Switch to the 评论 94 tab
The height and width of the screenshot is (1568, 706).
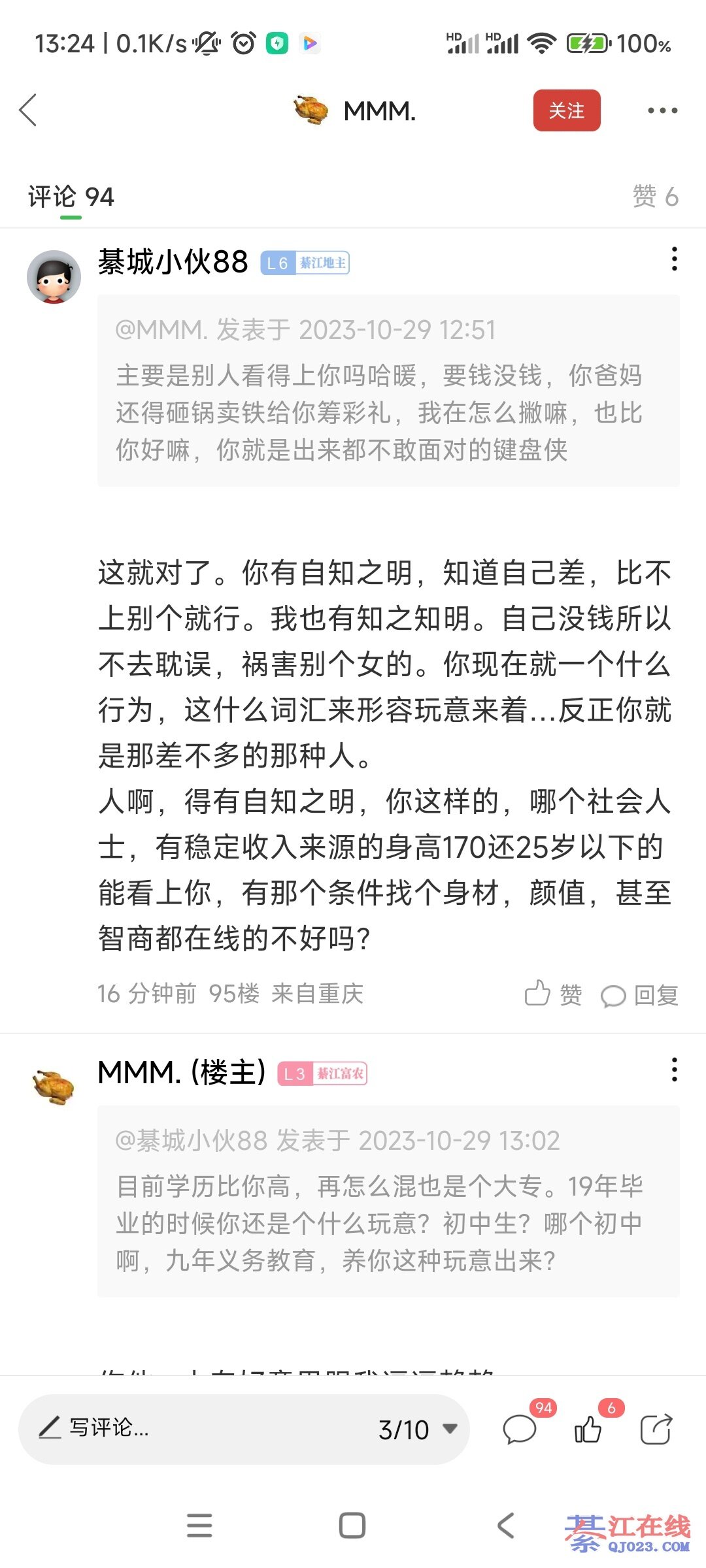71,197
